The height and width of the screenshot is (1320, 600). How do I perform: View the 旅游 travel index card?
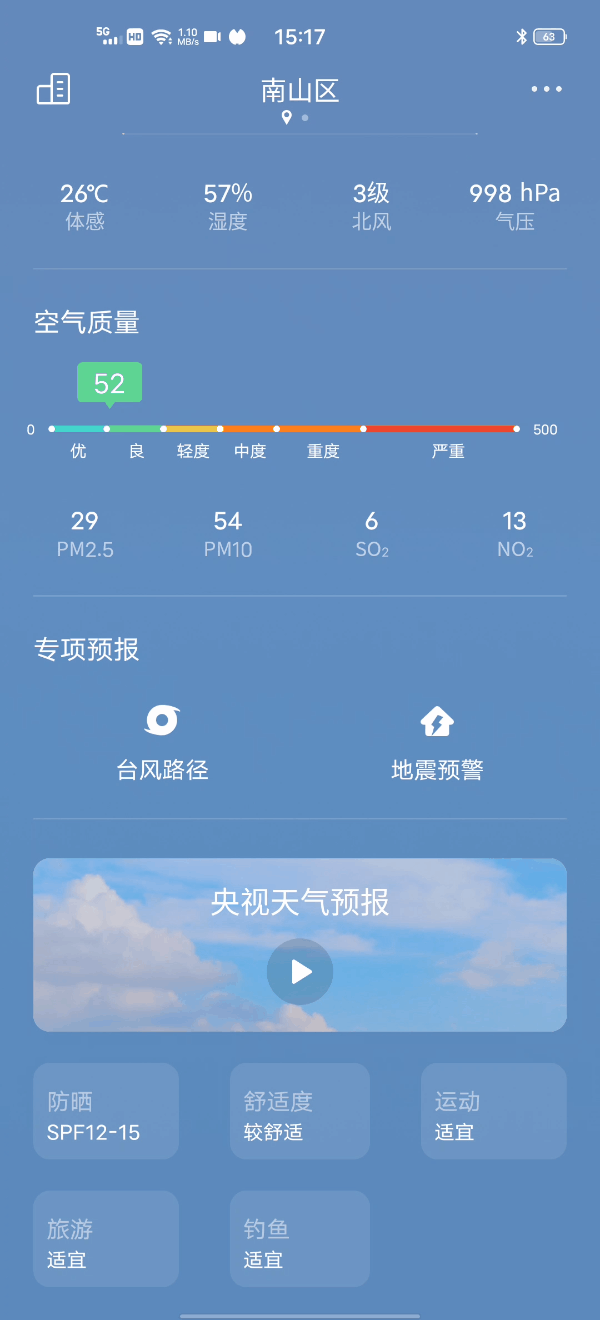[x=106, y=1239]
